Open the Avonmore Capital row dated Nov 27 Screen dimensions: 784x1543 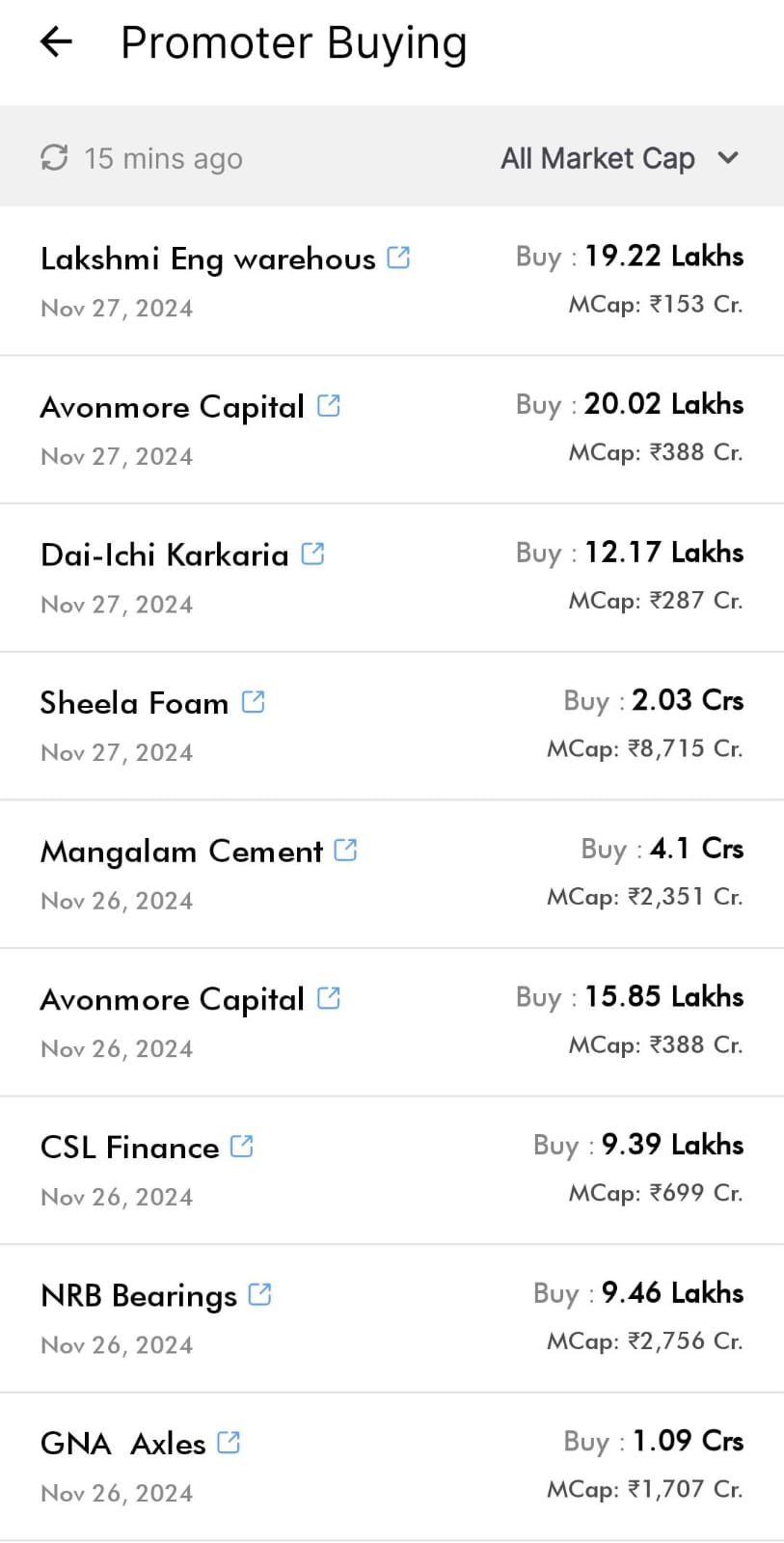click(392, 429)
